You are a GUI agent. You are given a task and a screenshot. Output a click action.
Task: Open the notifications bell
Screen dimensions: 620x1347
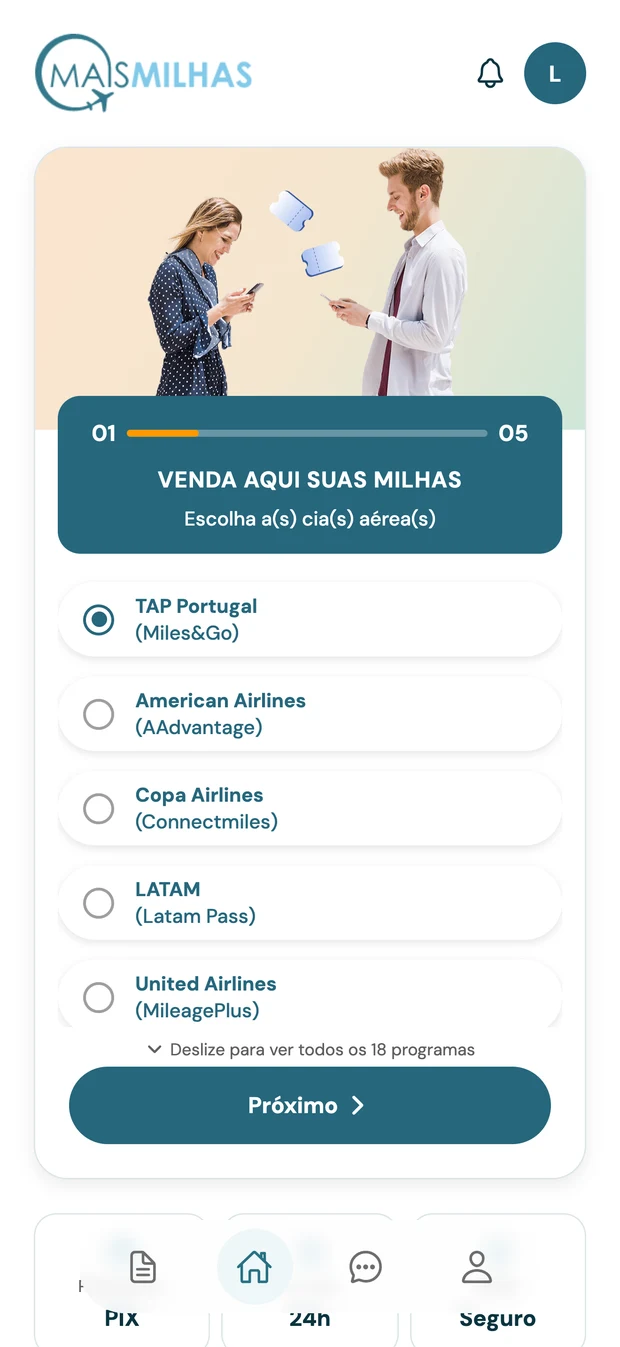(490, 73)
